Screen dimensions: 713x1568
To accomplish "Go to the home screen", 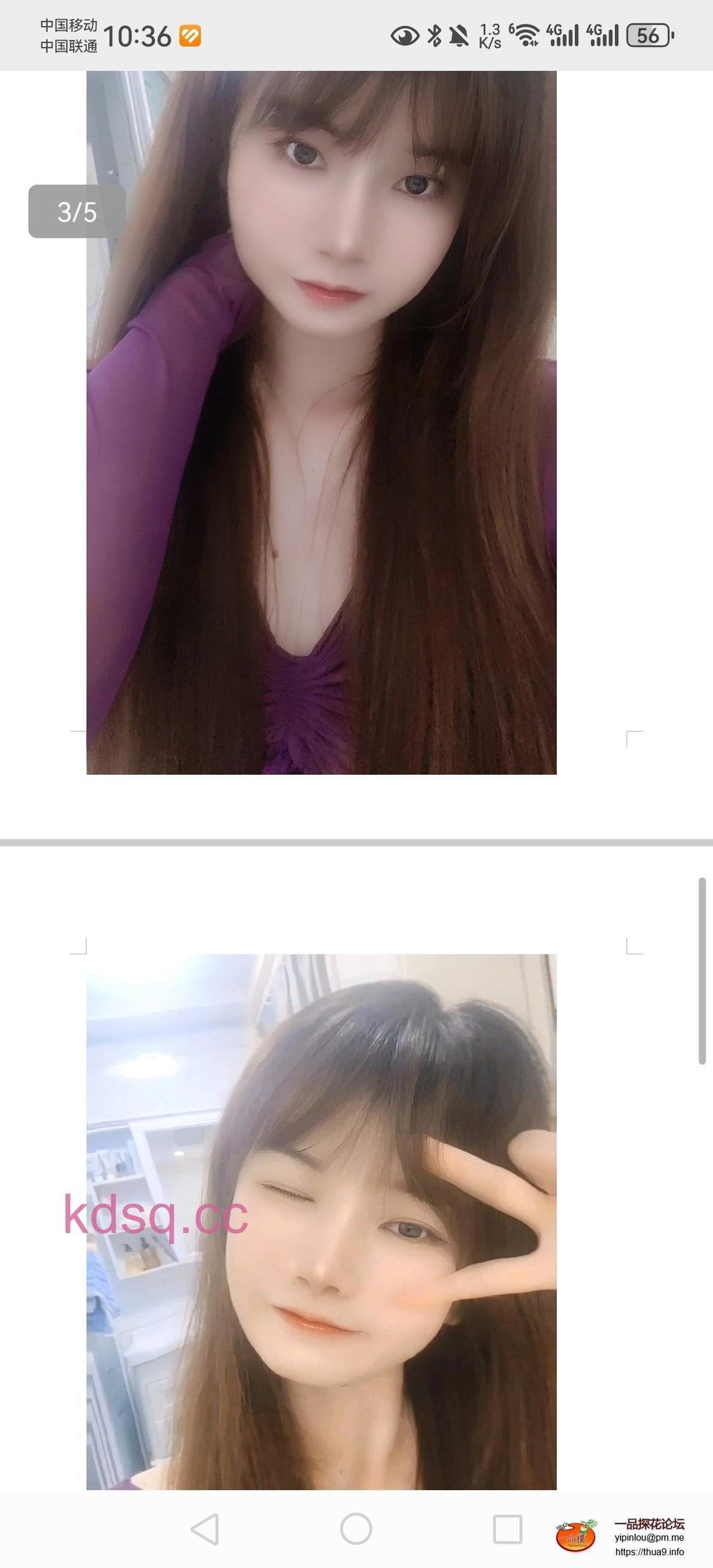I will (356, 1529).
